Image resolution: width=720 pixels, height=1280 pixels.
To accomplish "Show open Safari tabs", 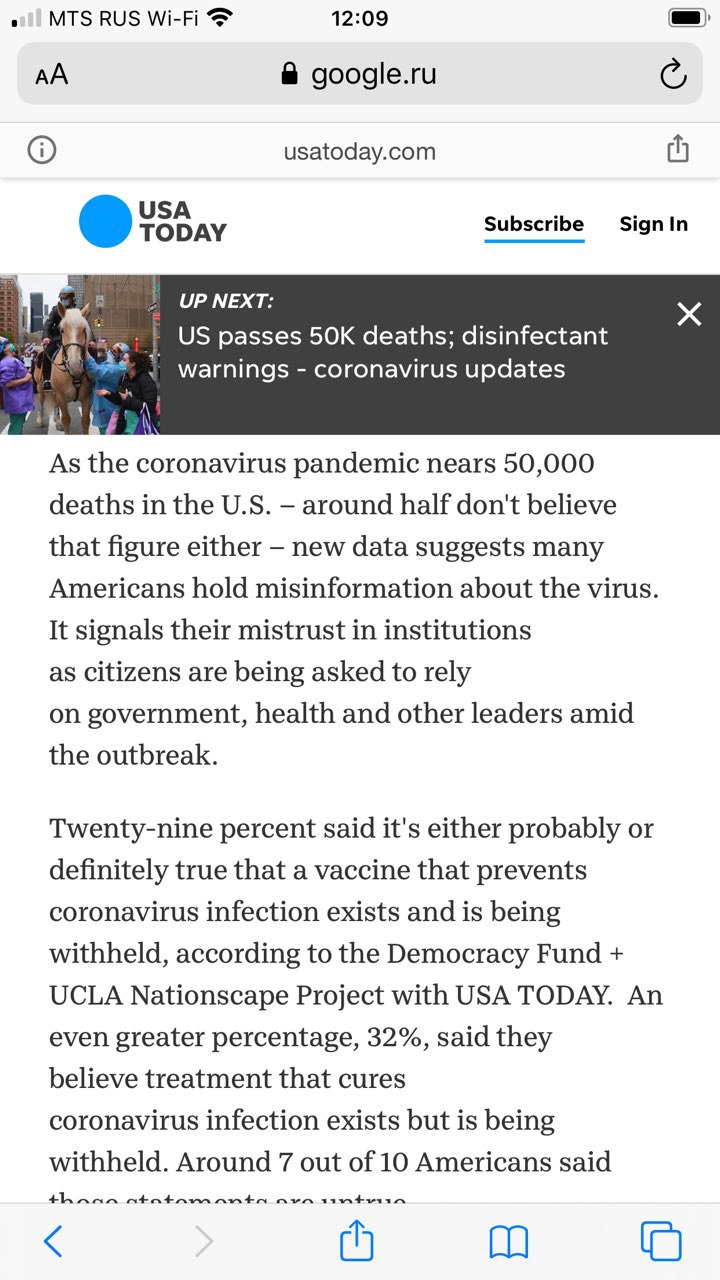I will pyautogui.click(x=661, y=1242).
